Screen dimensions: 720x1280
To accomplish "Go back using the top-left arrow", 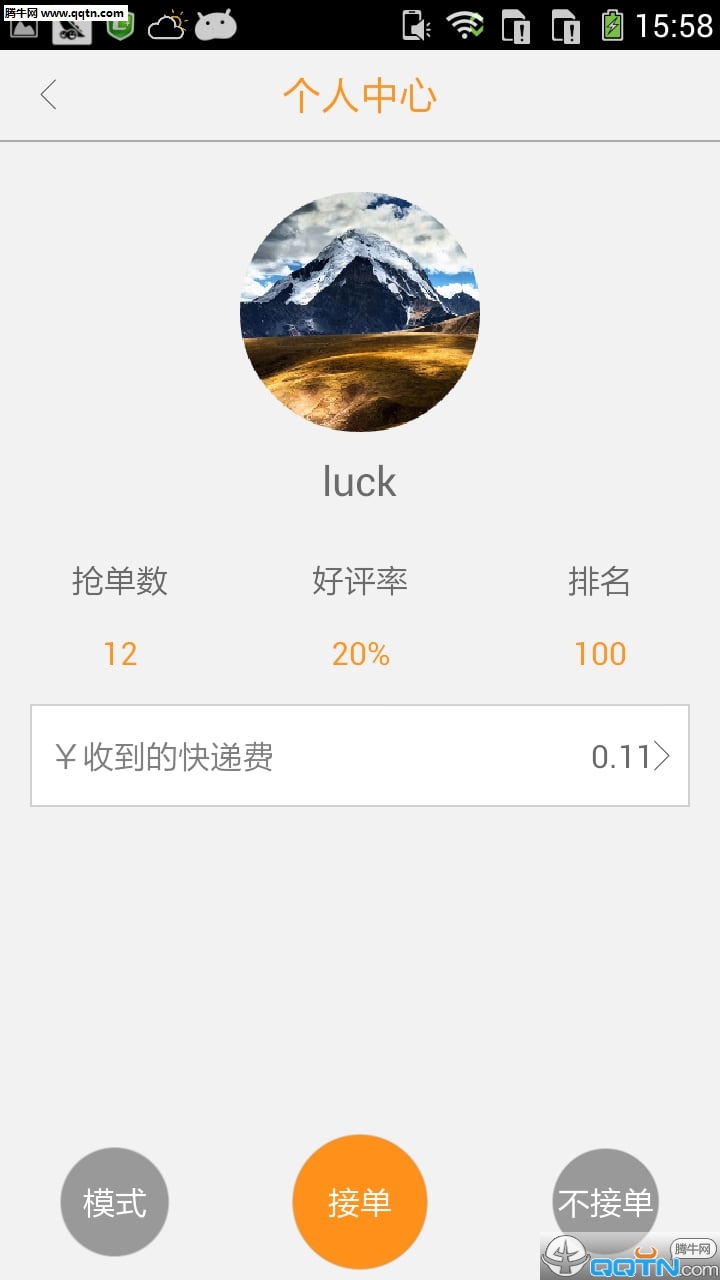I will point(48,96).
